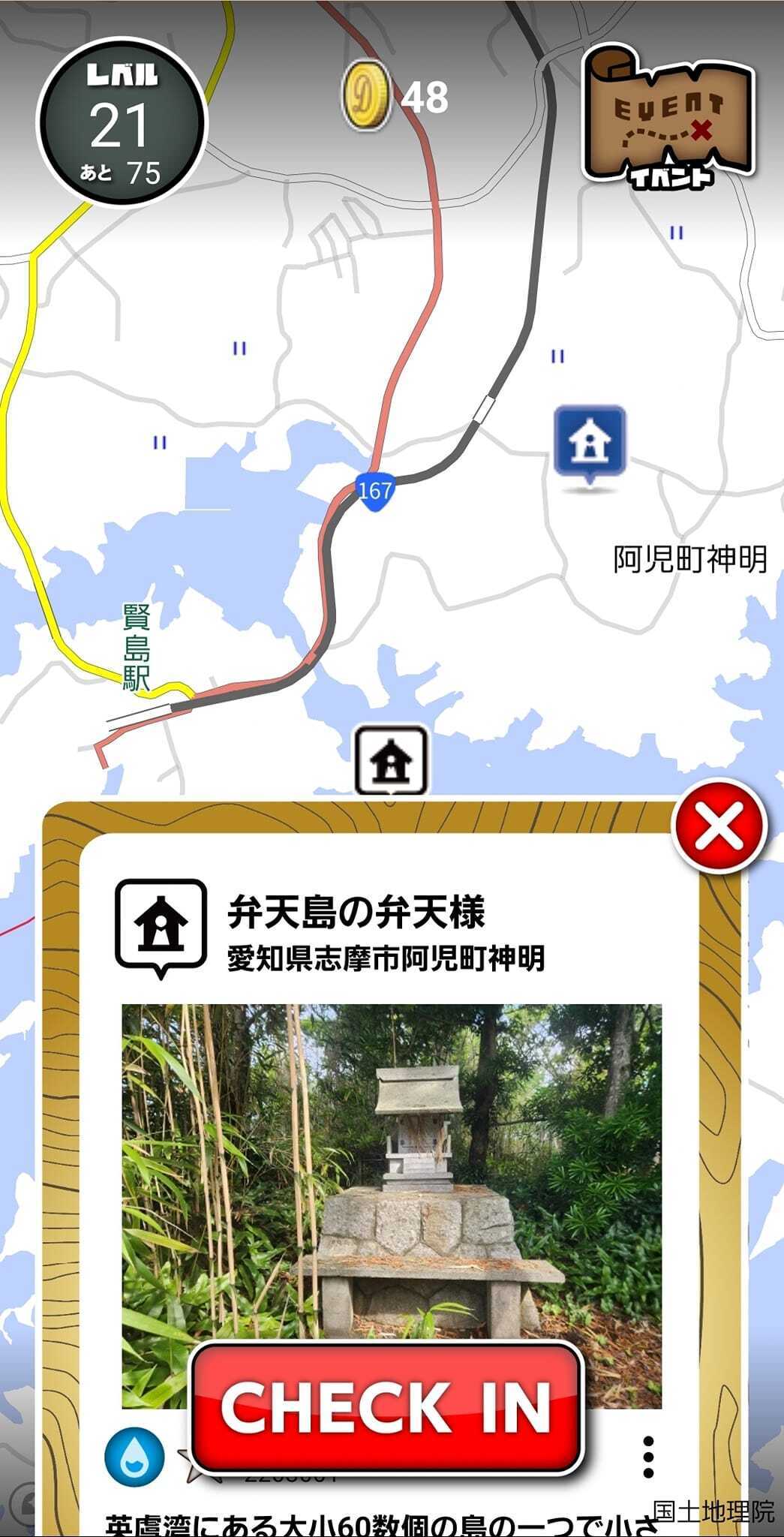Open the coin balance showing 48
The image size is (784, 1537).
pyautogui.click(x=396, y=96)
